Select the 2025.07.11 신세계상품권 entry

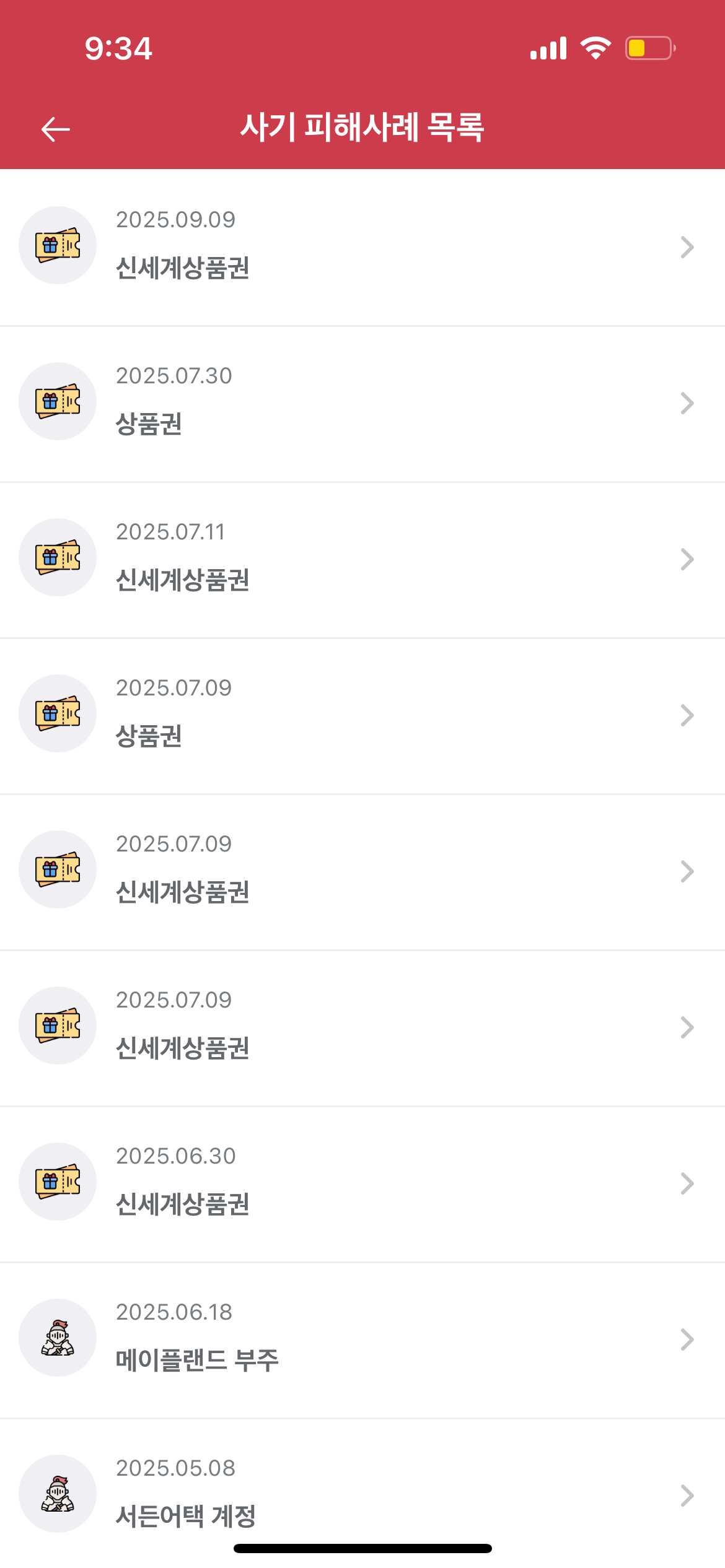(x=362, y=559)
